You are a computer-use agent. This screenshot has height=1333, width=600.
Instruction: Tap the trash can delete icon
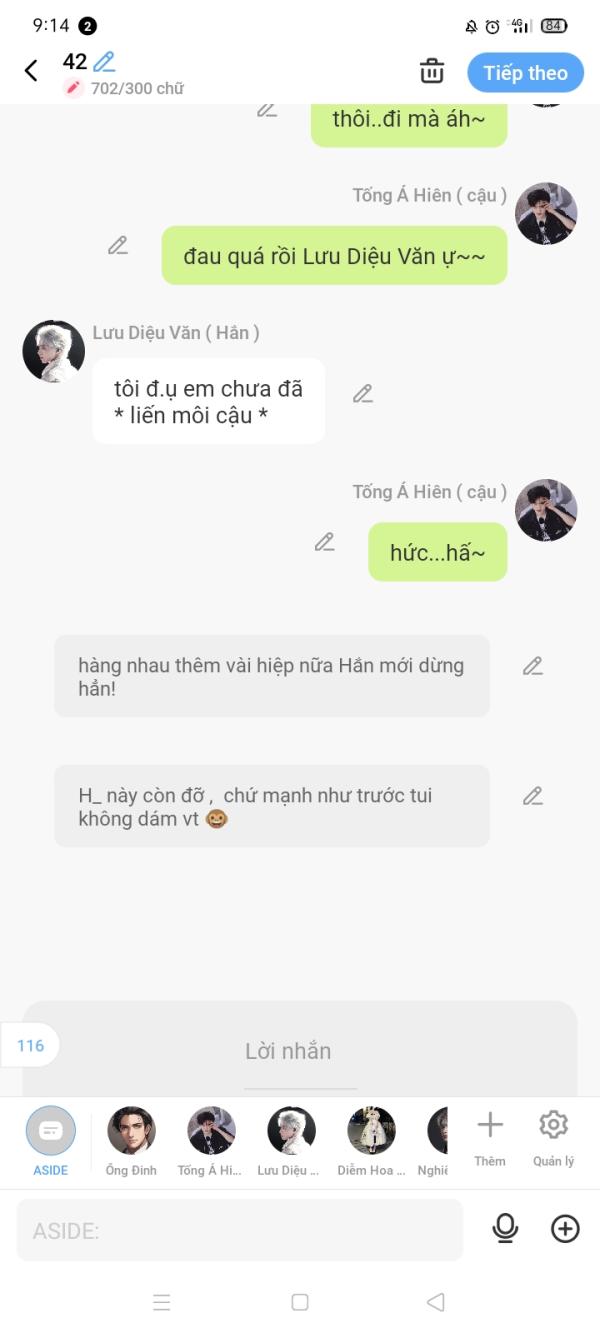432,71
